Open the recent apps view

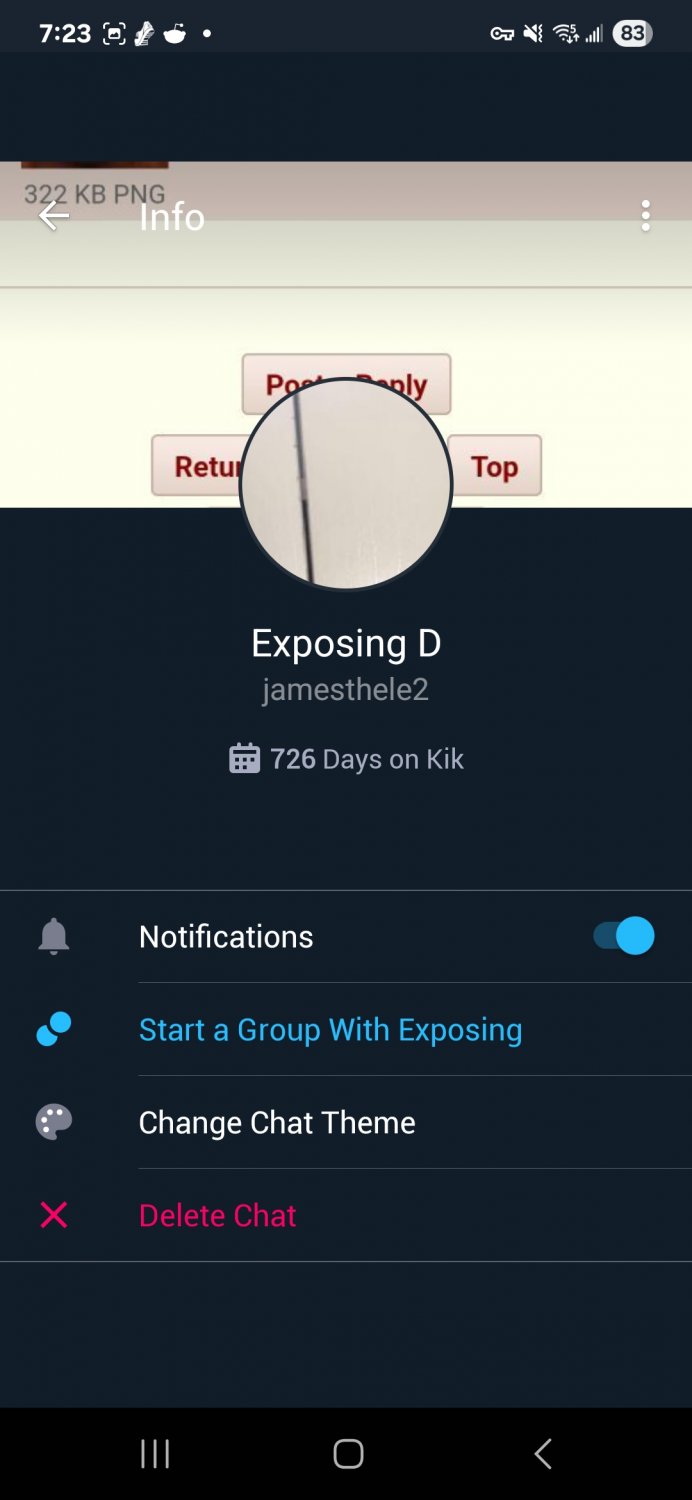[x=155, y=1454]
